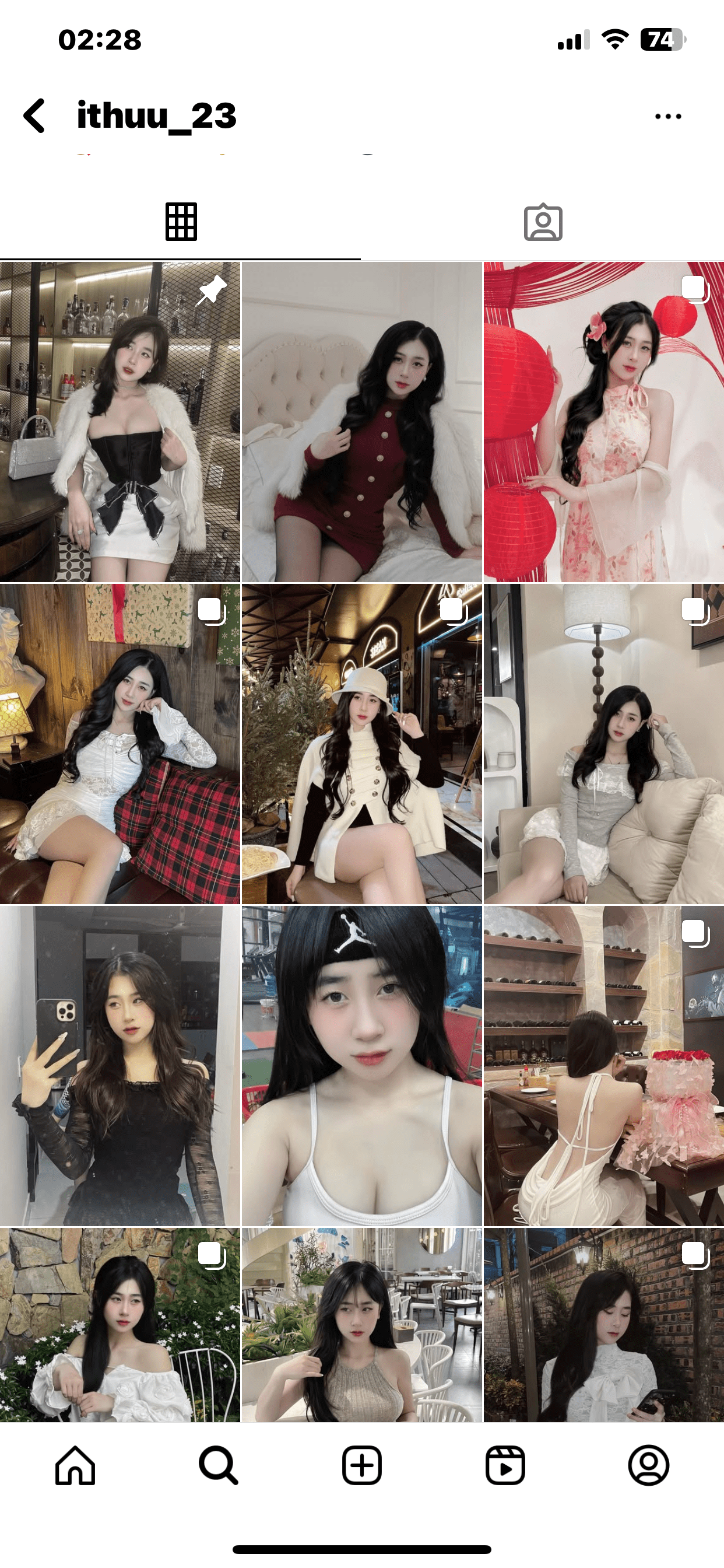Open the pinned post with white fur coat
This screenshot has width=724, height=1568.
pyautogui.click(x=120, y=422)
